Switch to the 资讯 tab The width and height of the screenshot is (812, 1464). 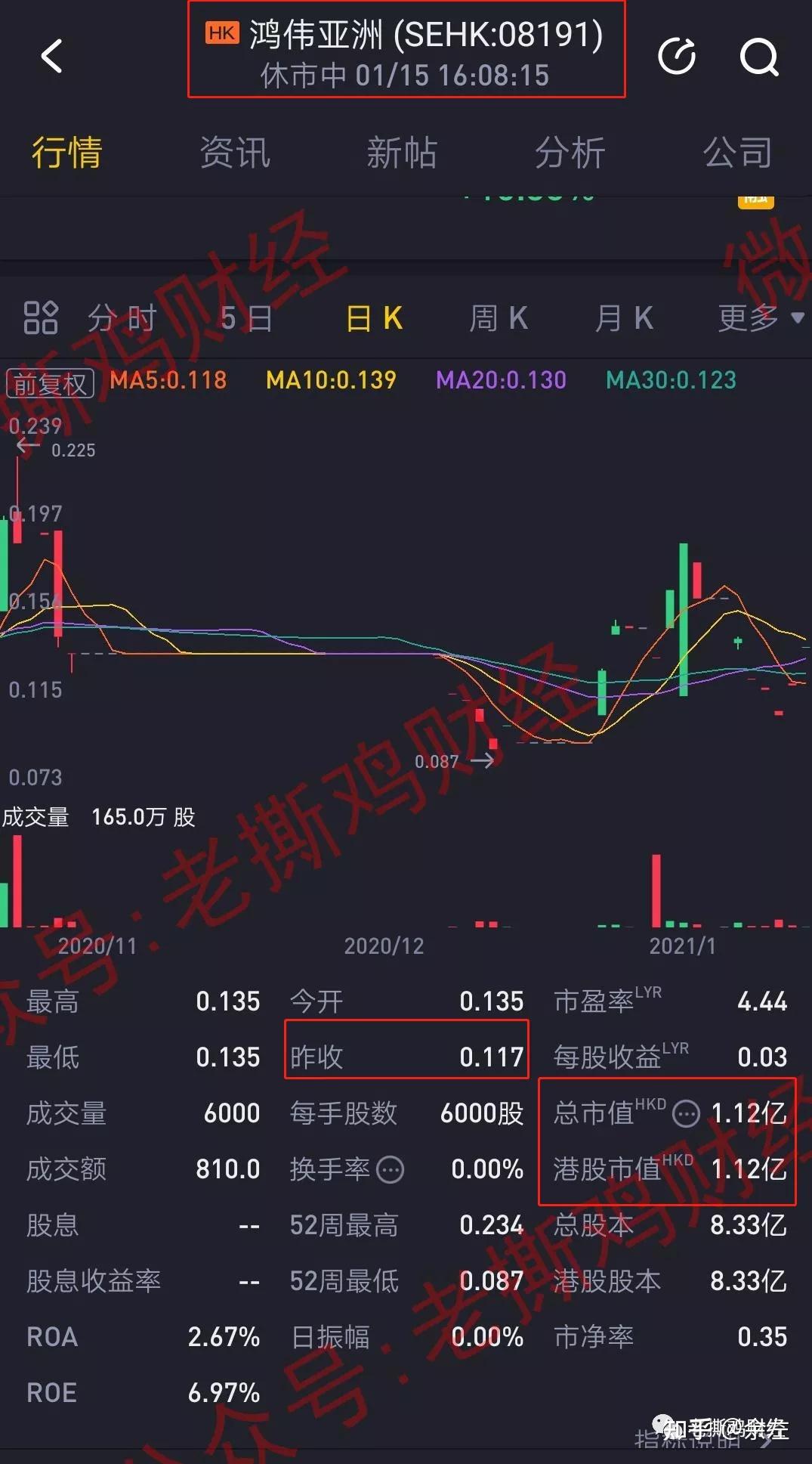pyautogui.click(x=234, y=153)
